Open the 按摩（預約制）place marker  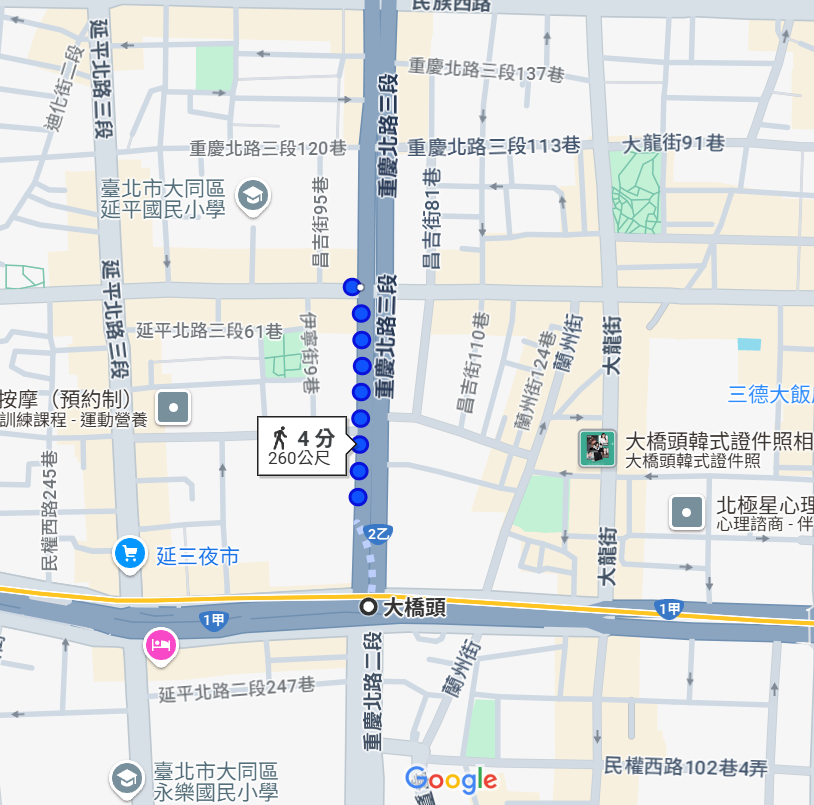tap(175, 407)
